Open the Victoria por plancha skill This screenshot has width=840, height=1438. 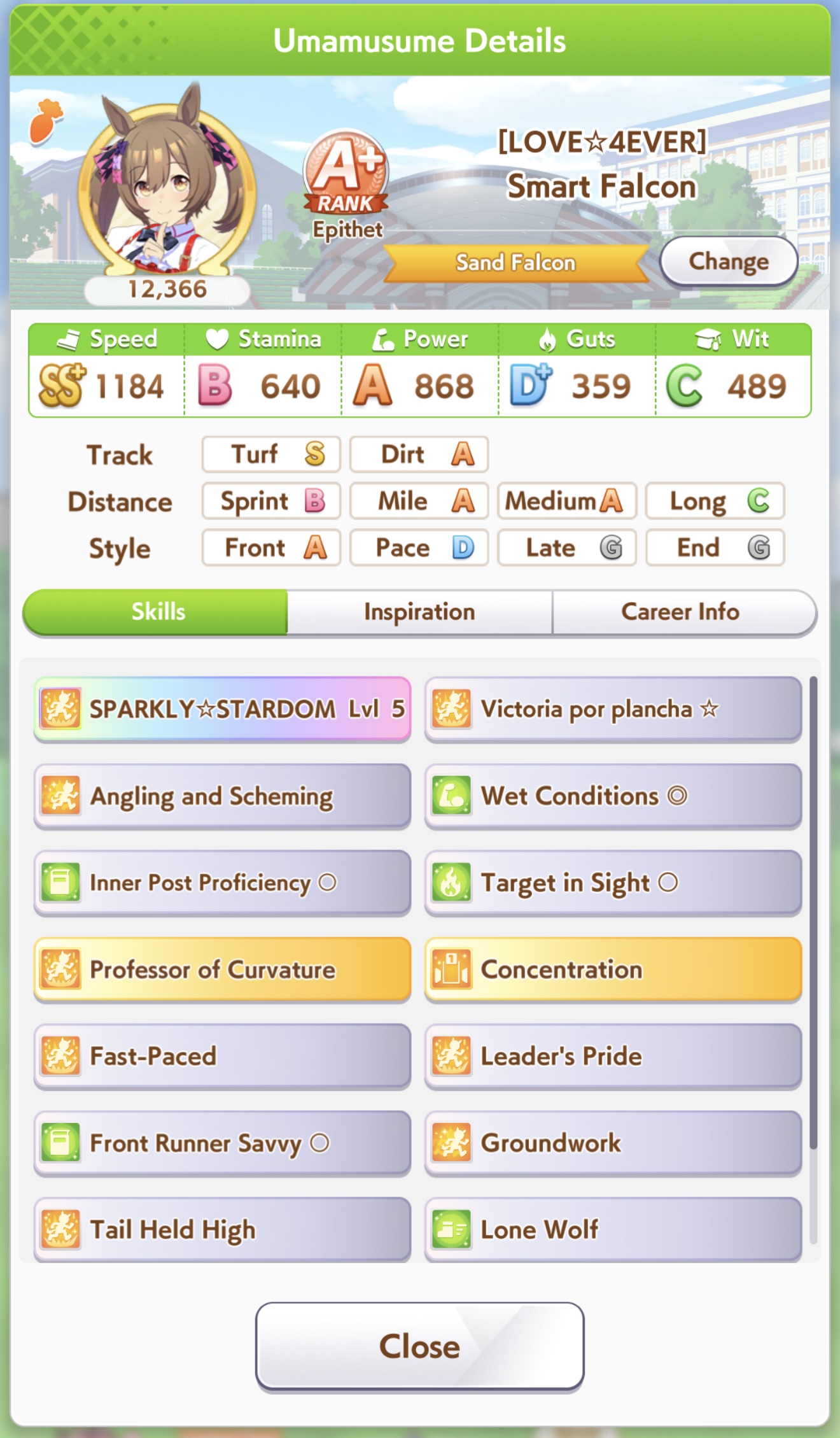(612, 709)
